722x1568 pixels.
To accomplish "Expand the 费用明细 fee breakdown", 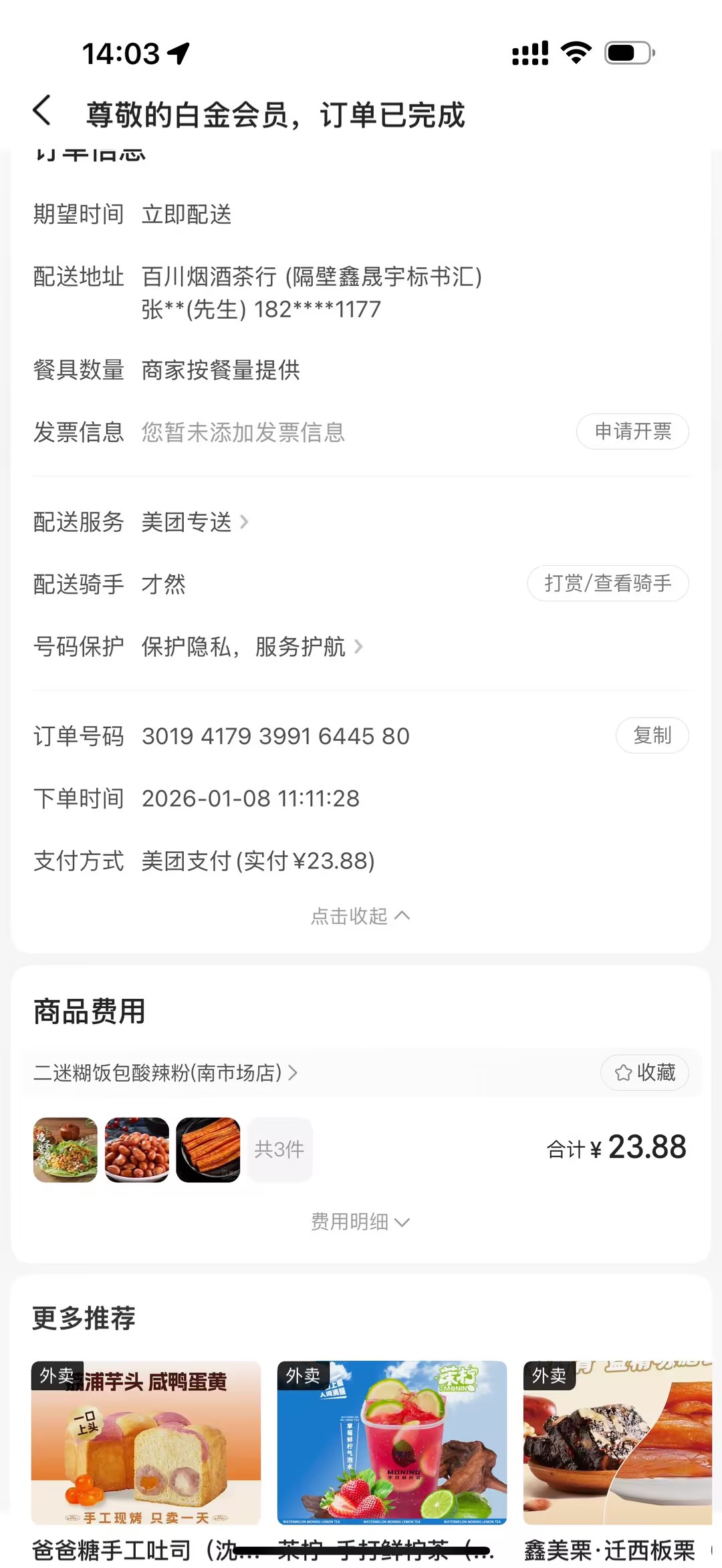I will coord(360,1222).
